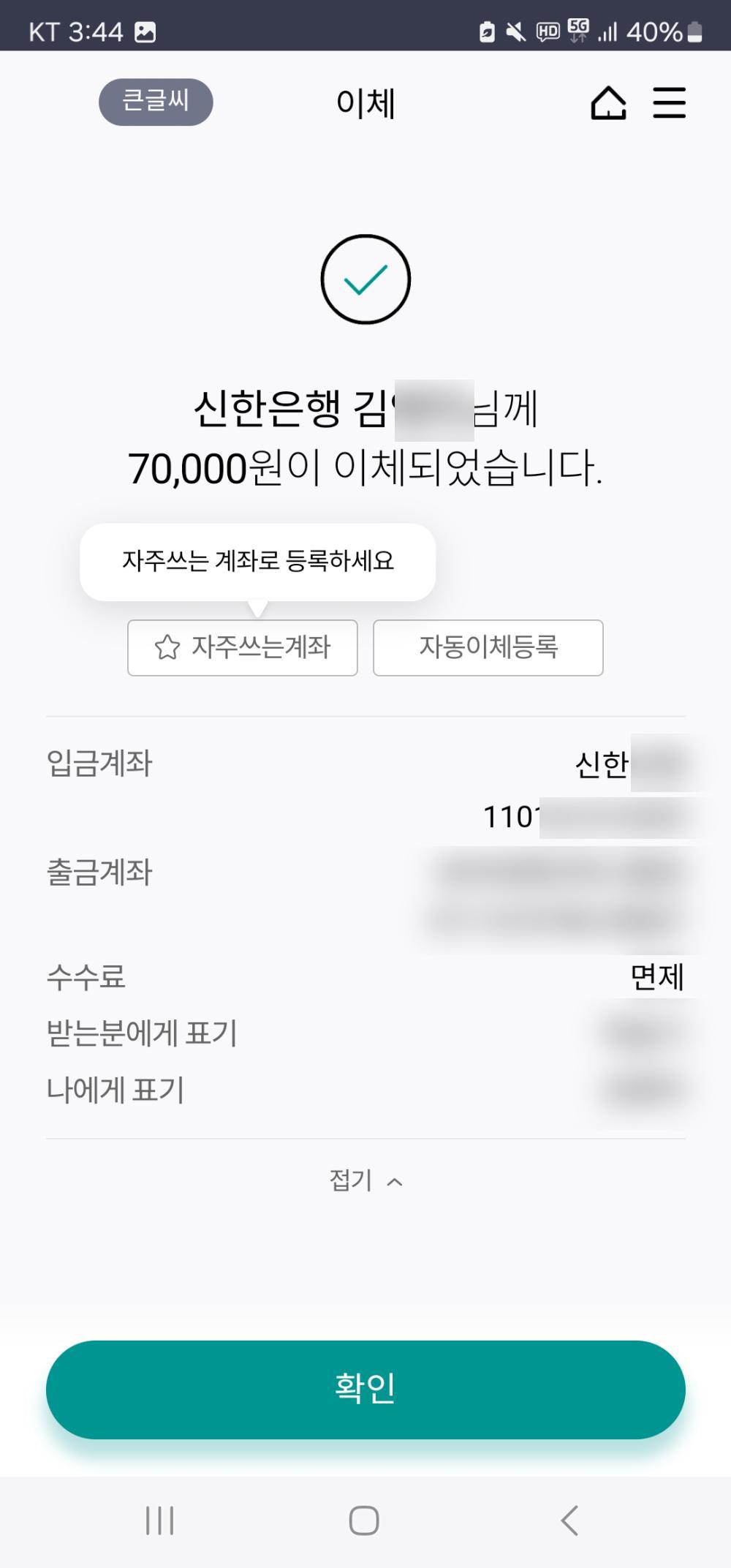The height and width of the screenshot is (1568, 731).
Task: Add recipient to 자주쓰는계좌 favorites
Action: 243,648
